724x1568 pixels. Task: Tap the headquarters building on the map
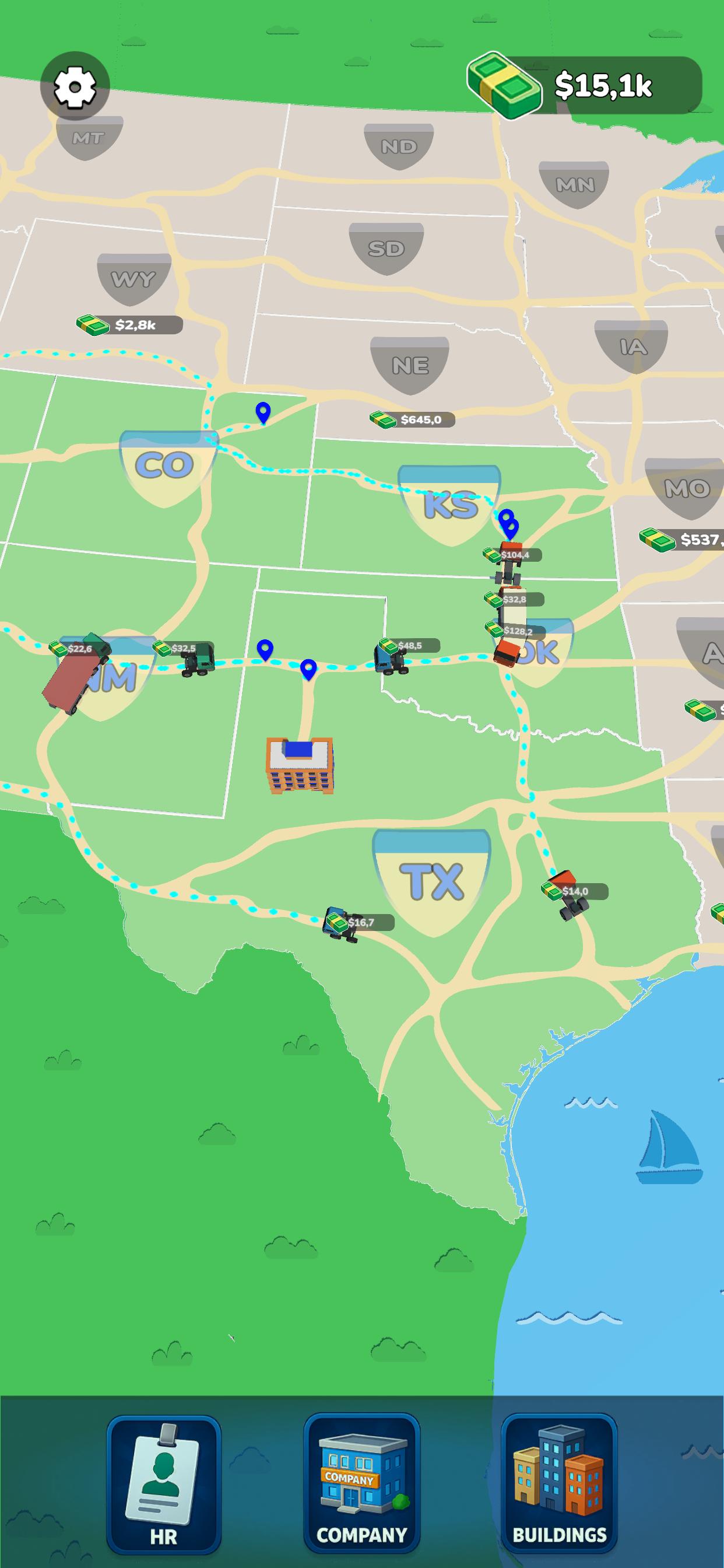pyautogui.click(x=300, y=765)
